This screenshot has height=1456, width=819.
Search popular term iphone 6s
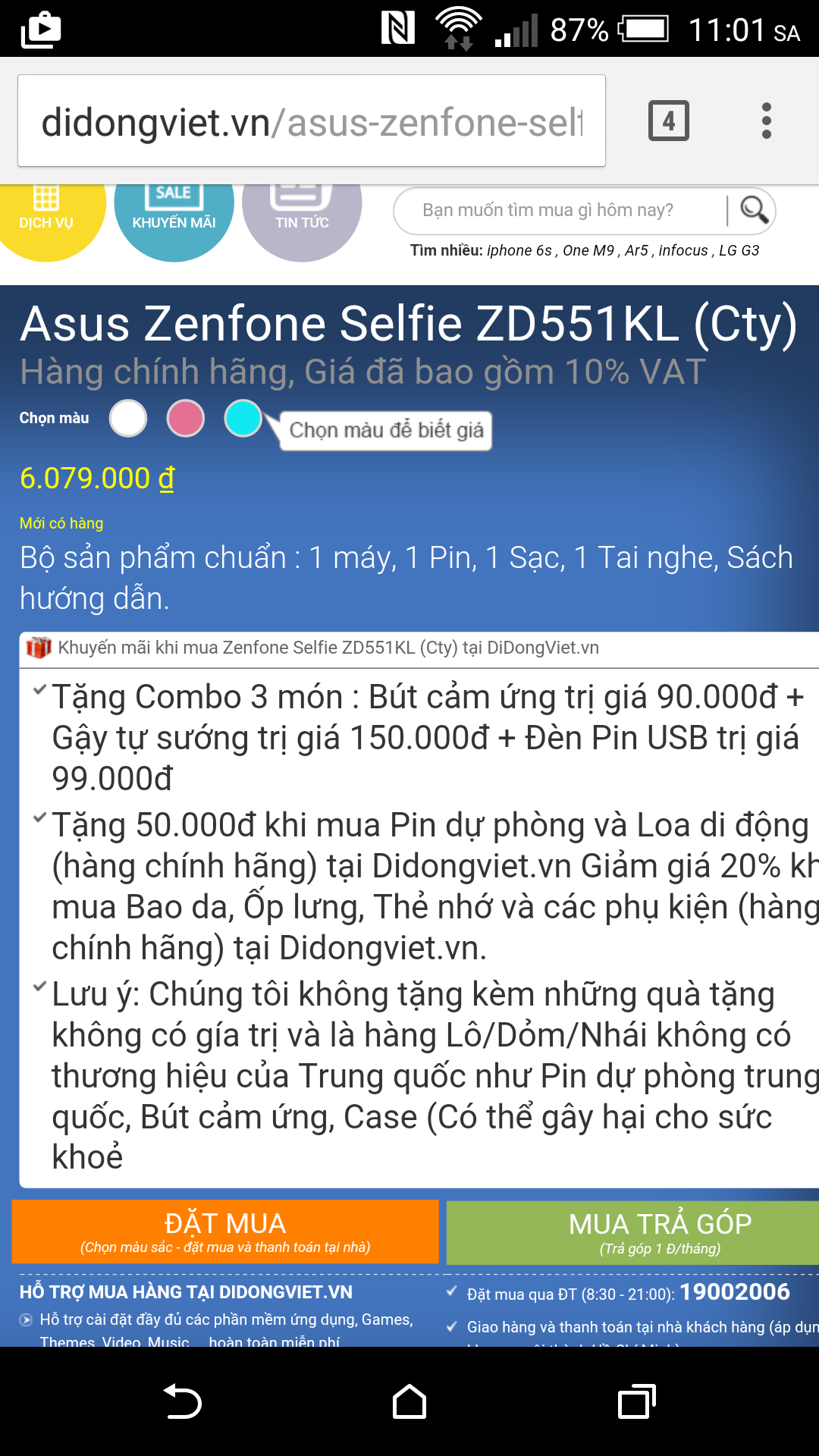tap(519, 250)
